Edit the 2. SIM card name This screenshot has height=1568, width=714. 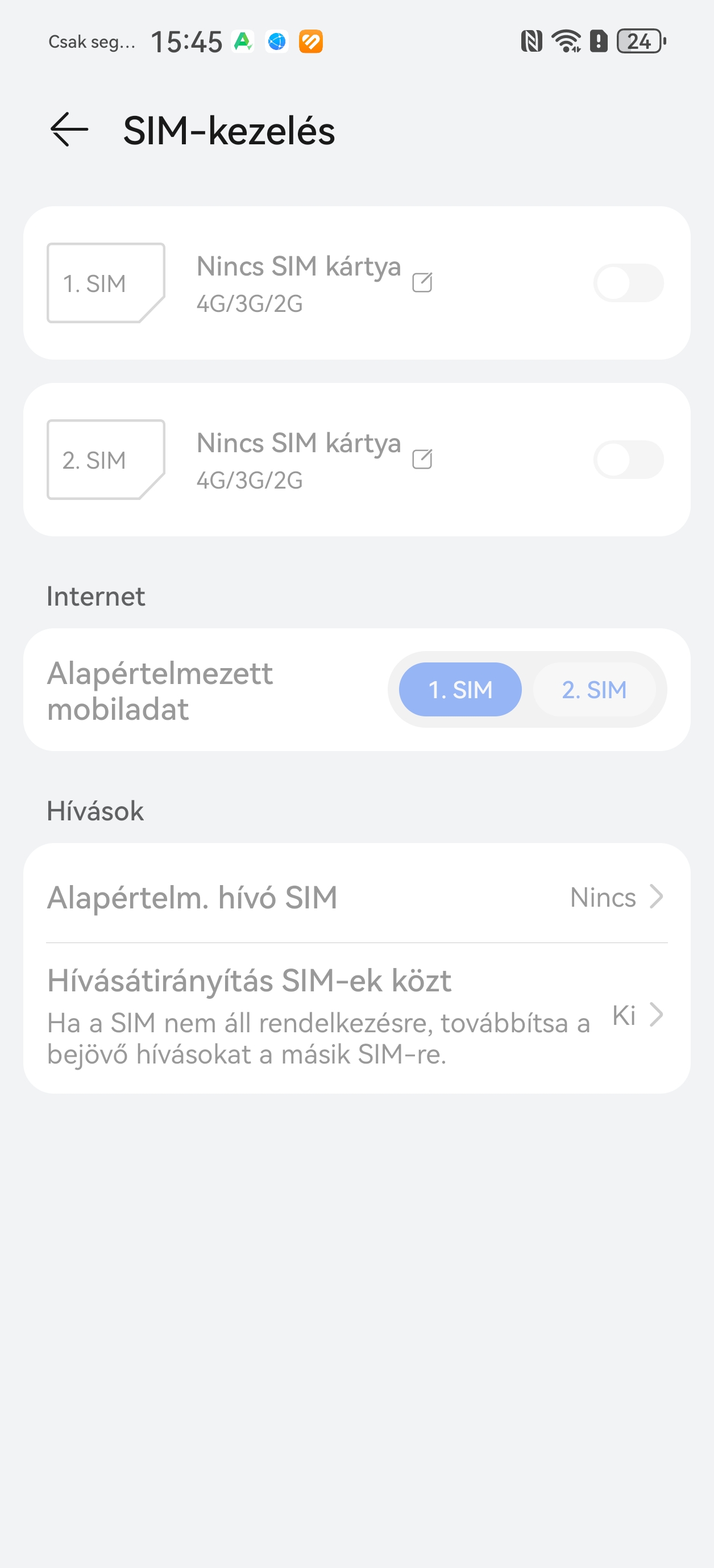[x=422, y=459]
